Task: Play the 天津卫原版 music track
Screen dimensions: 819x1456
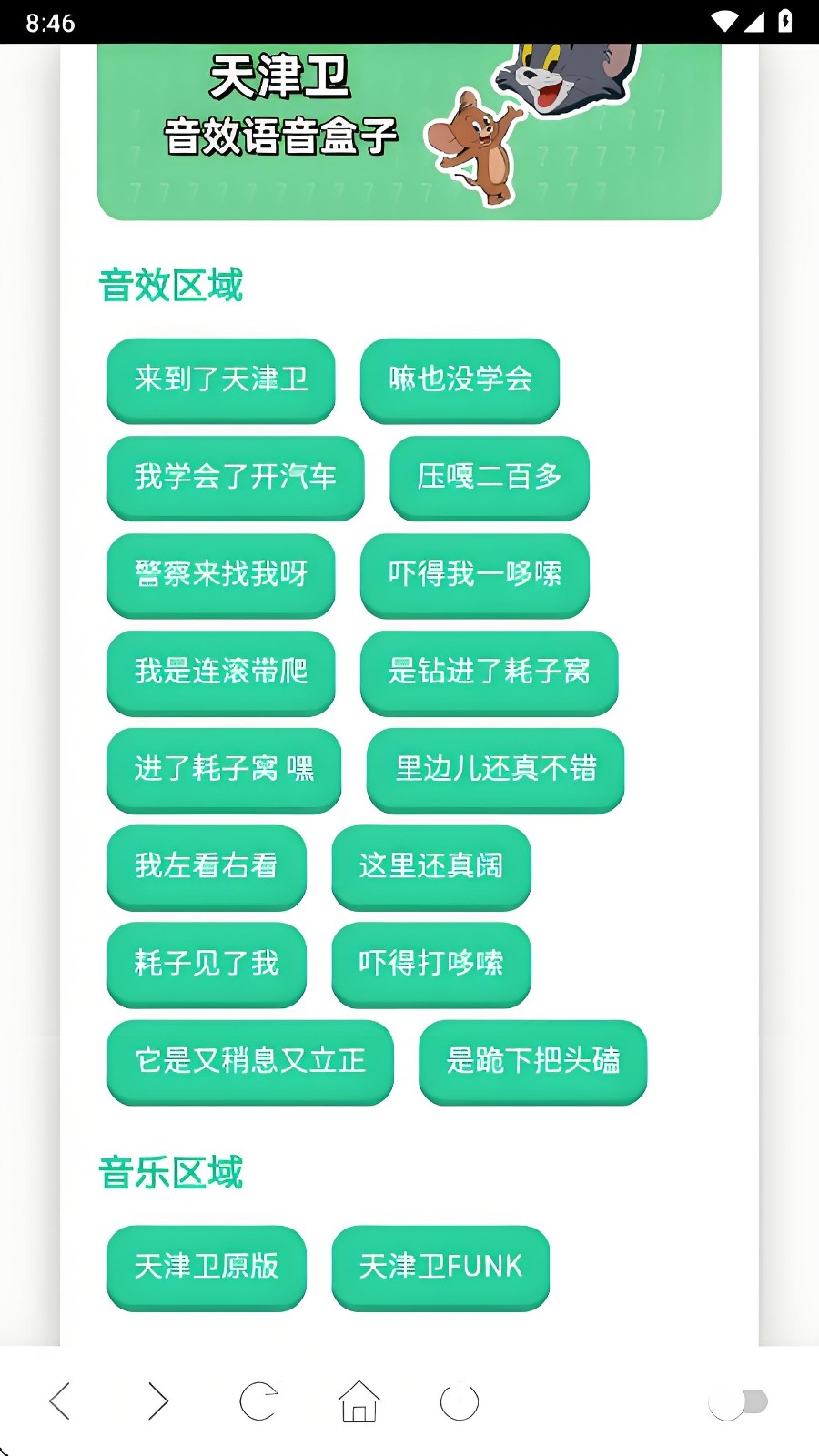Action: click(207, 1267)
